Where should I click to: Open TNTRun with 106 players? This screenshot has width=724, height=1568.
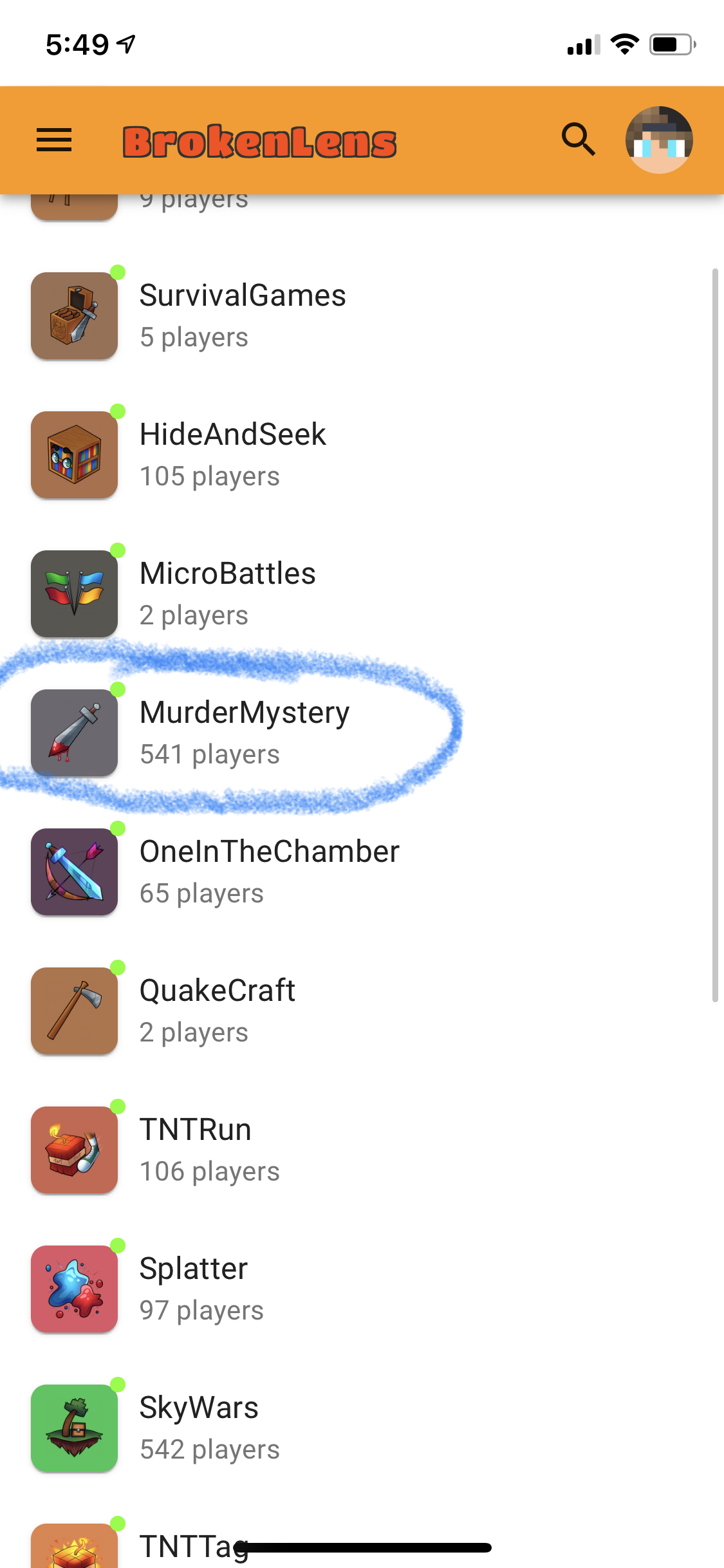coord(362,1150)
